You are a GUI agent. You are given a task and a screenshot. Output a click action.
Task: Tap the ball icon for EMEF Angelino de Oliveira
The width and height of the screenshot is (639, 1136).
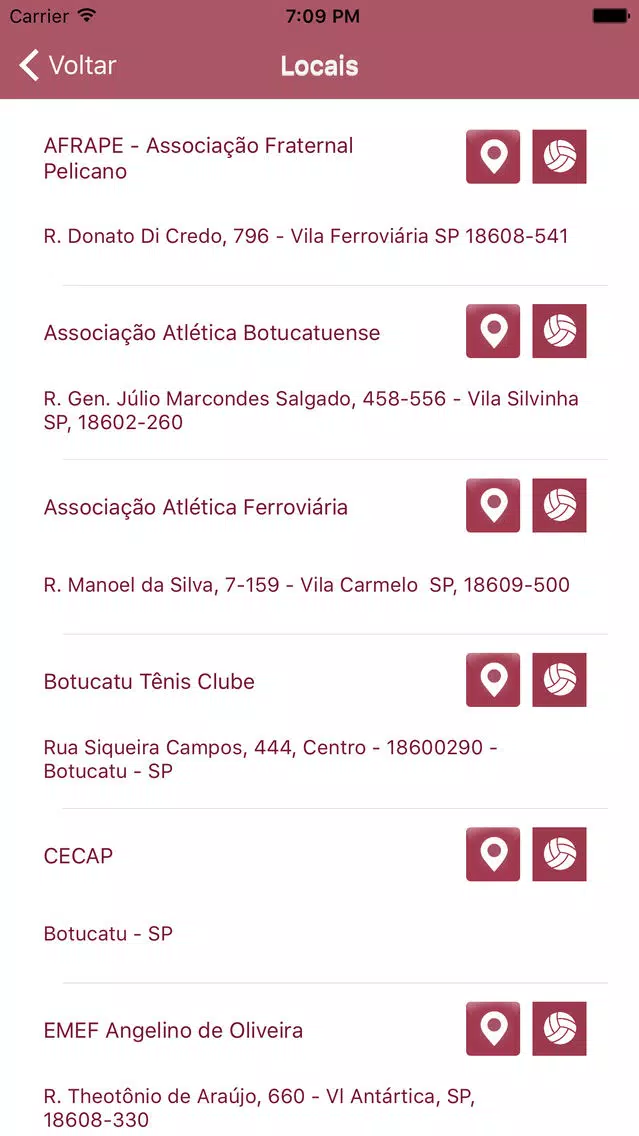pos(559,1028)
